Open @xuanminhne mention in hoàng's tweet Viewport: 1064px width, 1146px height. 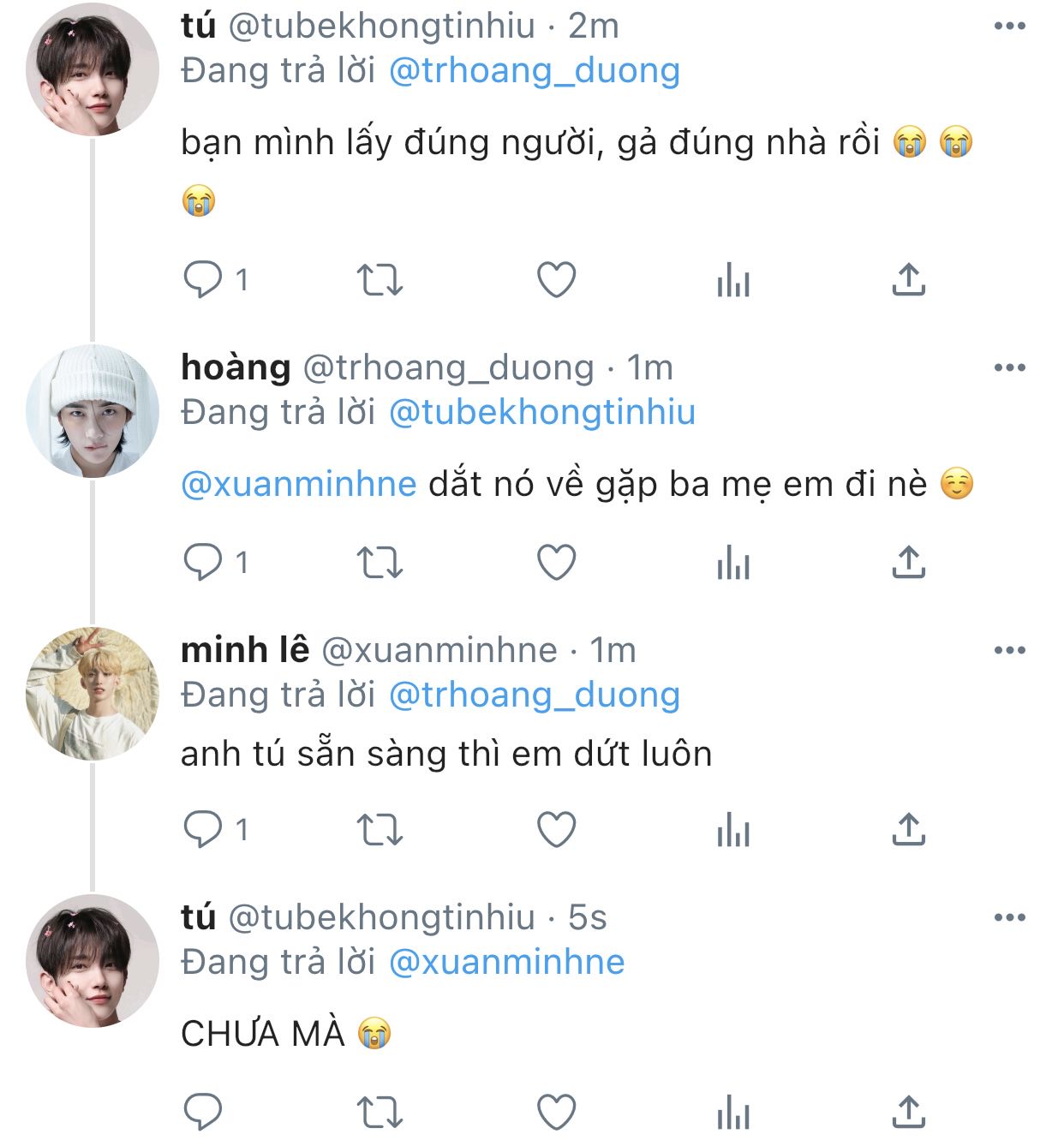tap(299, 484)
